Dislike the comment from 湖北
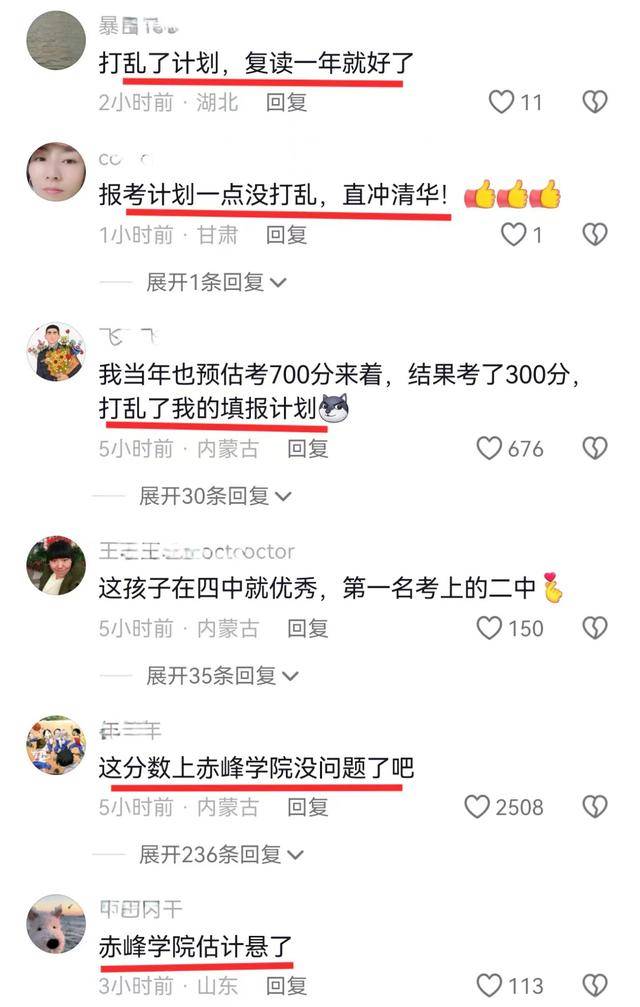The width and height of the screenshot is (640, 1007). coord(595,102)
